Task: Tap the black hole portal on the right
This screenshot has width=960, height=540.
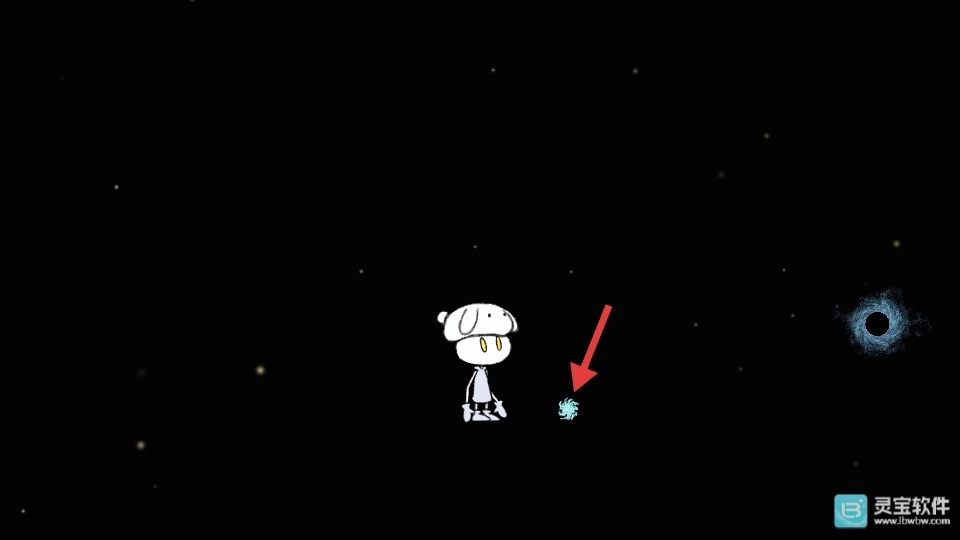Action: 877,324
